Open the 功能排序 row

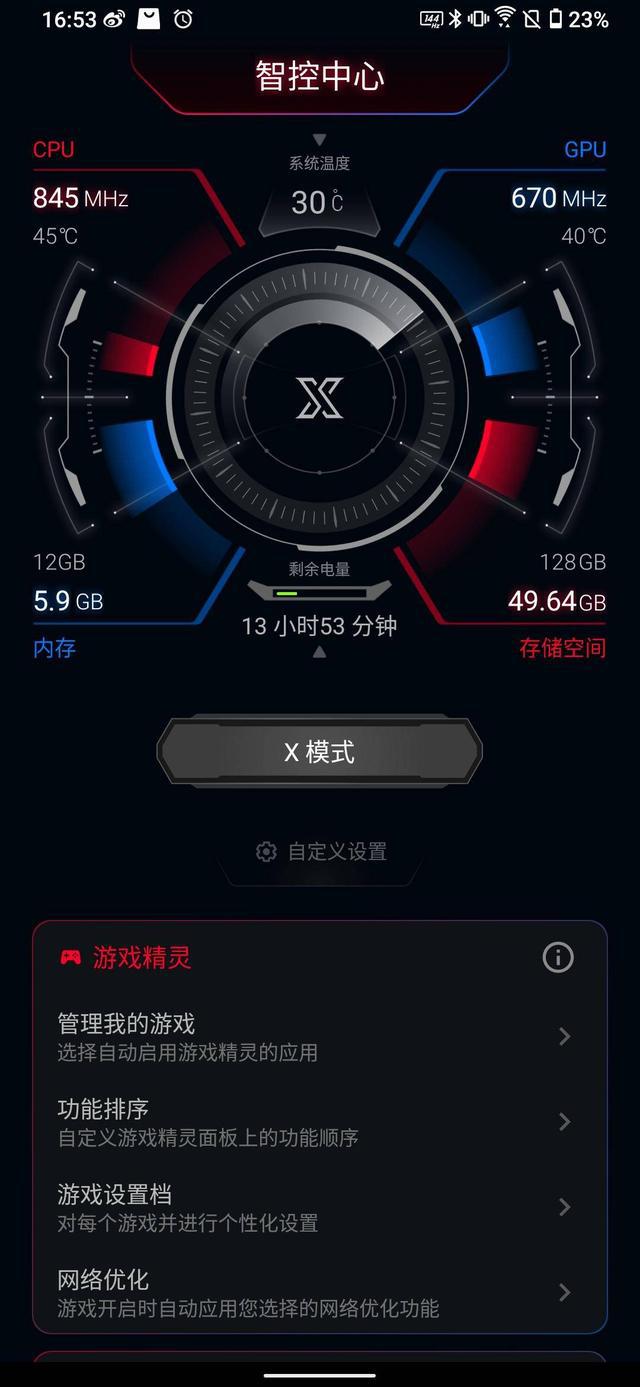pyautogui.click(x=319, y=1122)
